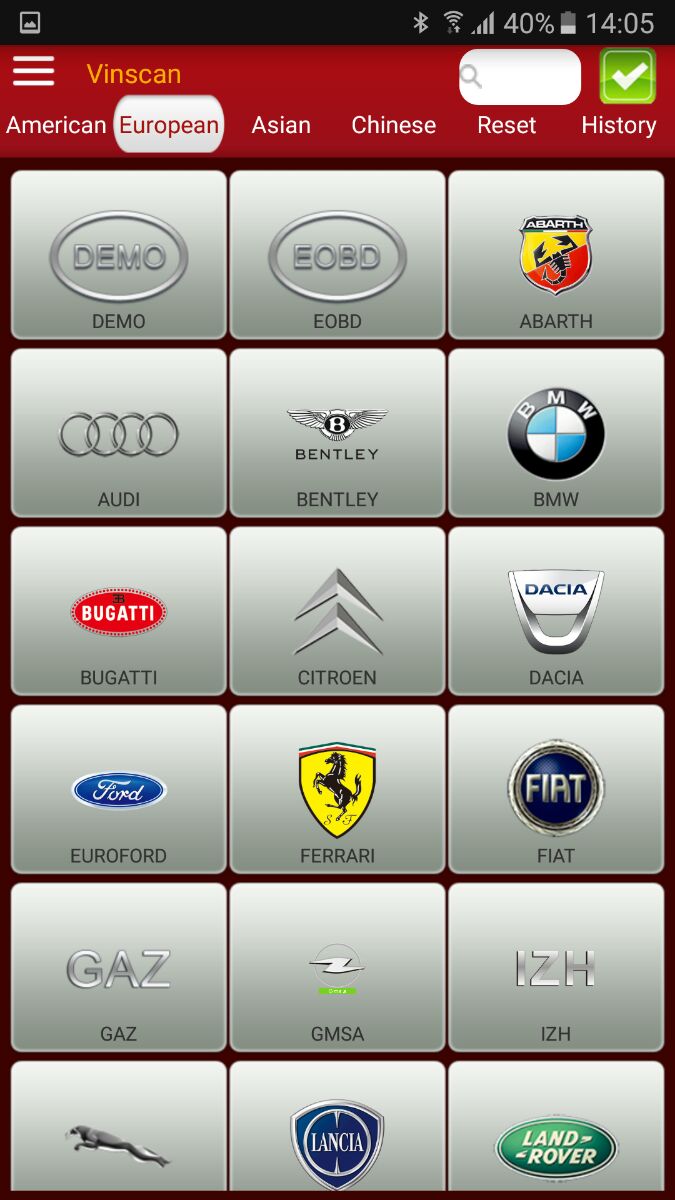
Task: Open the hamburger menu
Action: (33, 72)
